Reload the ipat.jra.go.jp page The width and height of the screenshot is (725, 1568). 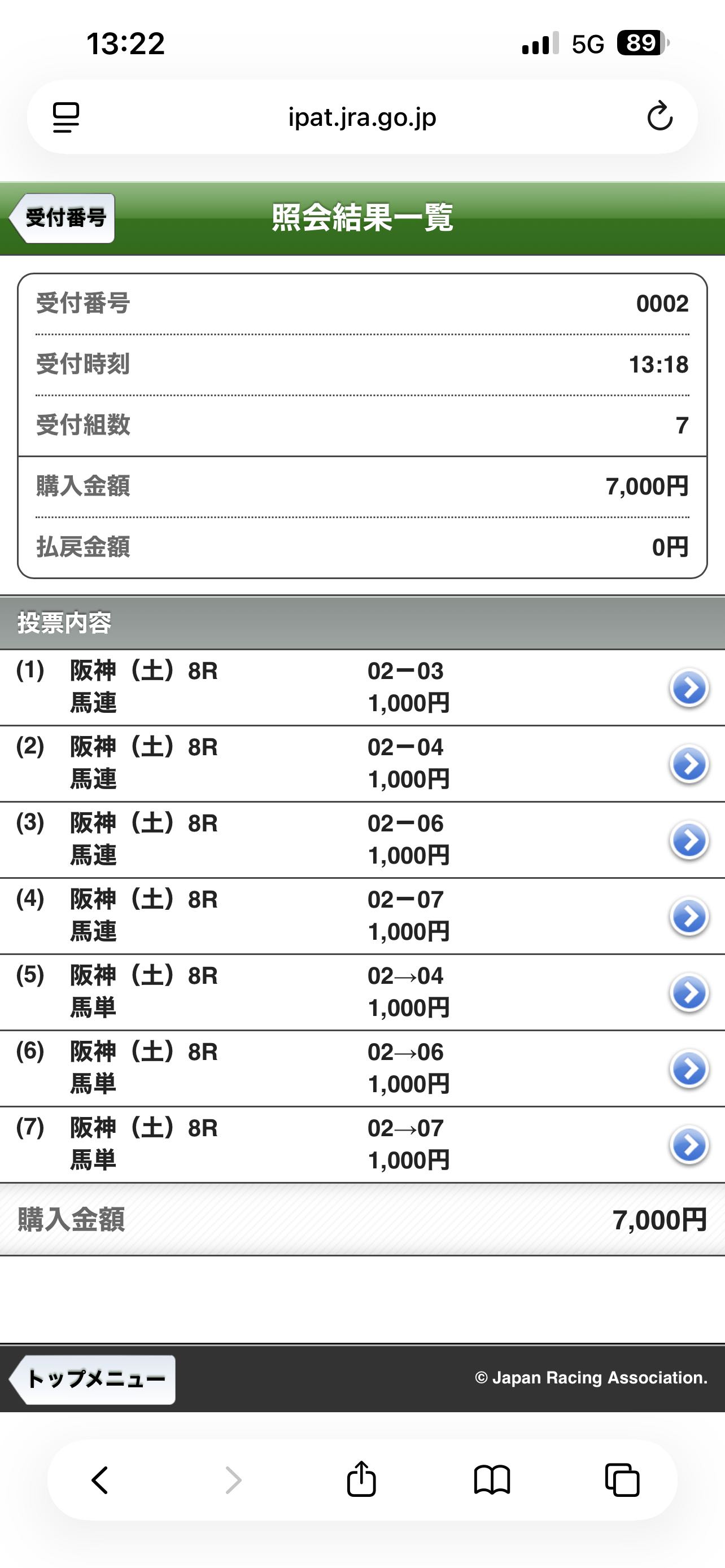pos(660,117)
